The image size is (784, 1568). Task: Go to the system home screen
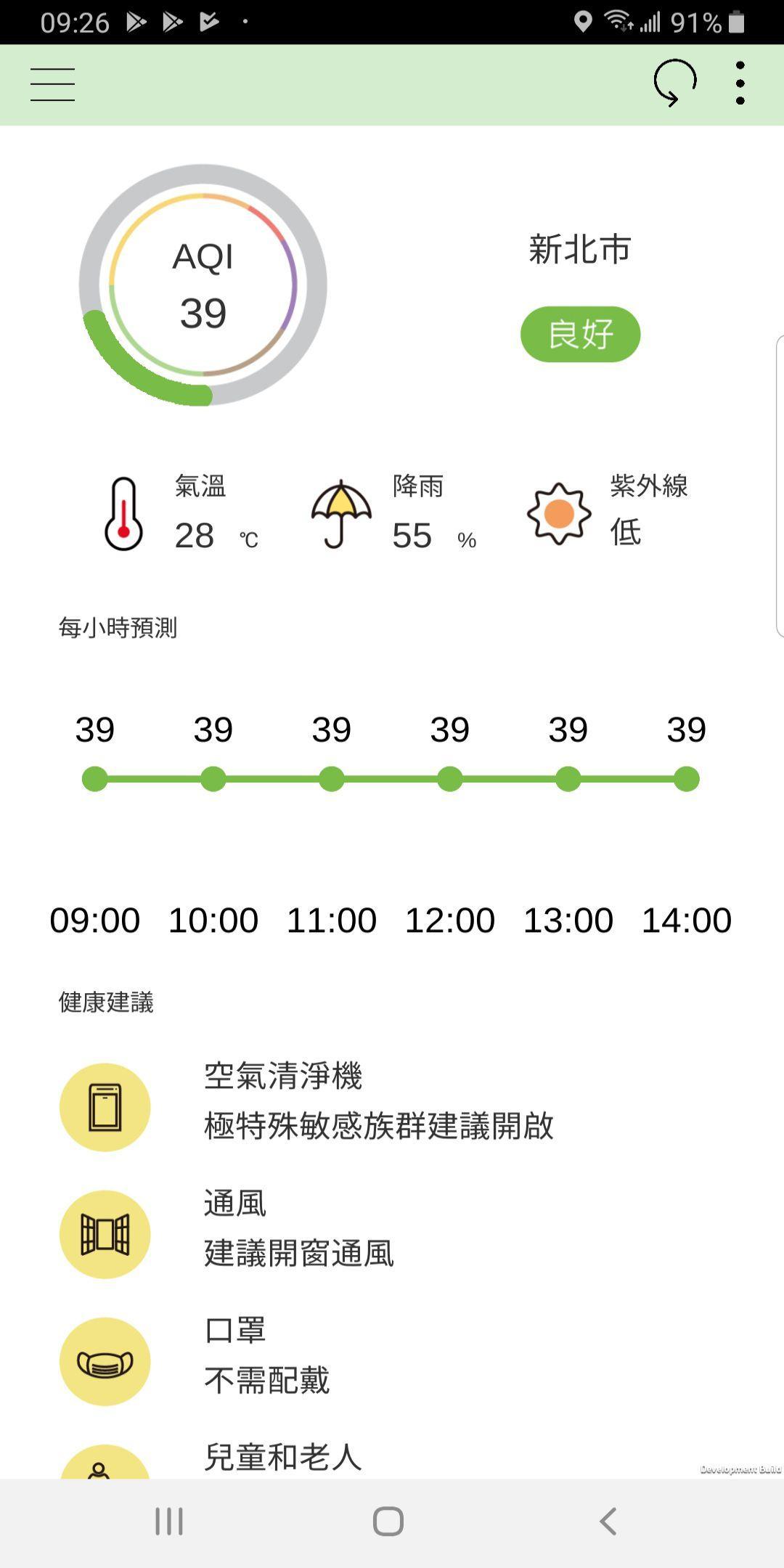point(388,1521)
